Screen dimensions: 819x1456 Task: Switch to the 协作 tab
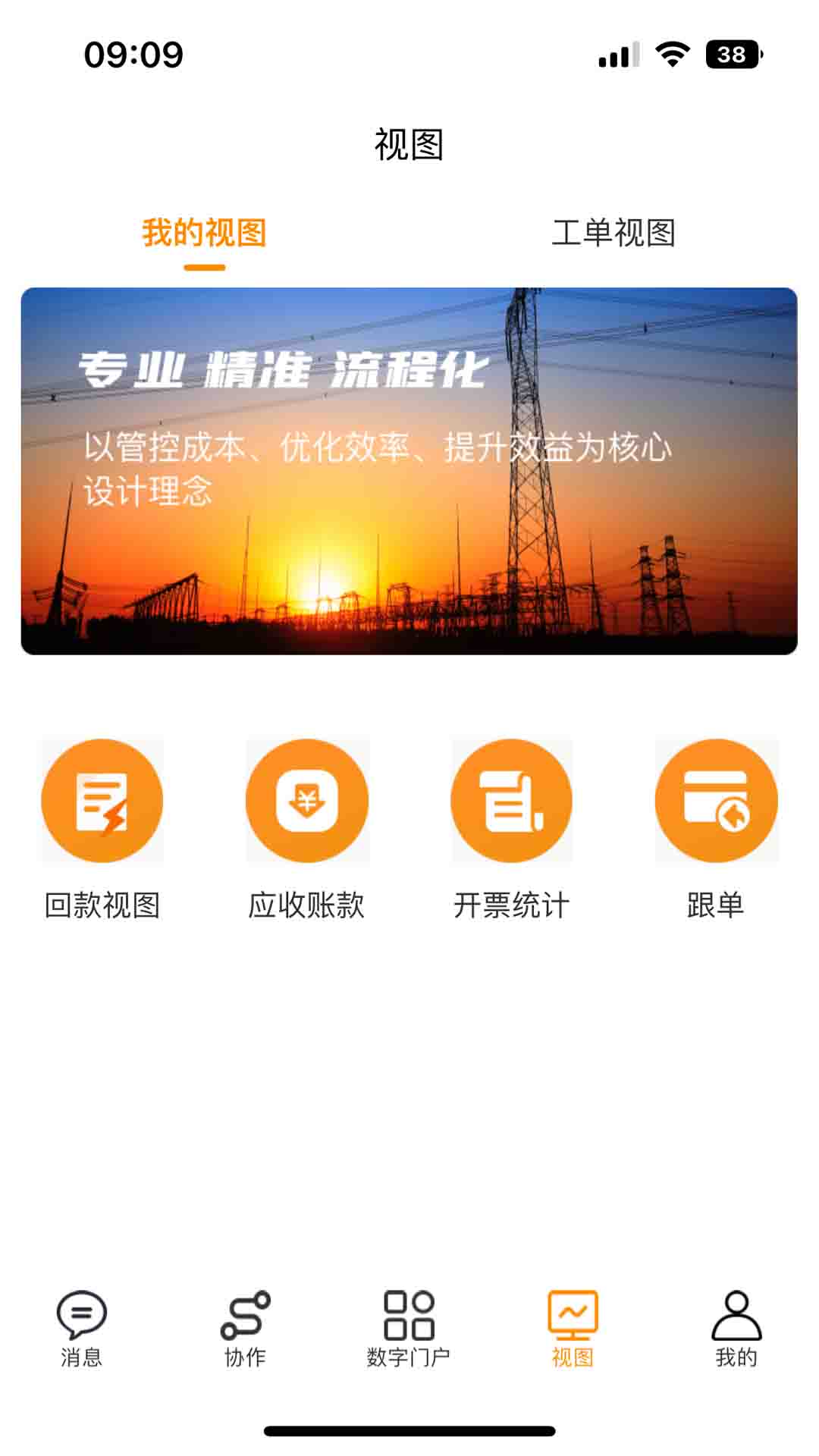click(245, 1329)
